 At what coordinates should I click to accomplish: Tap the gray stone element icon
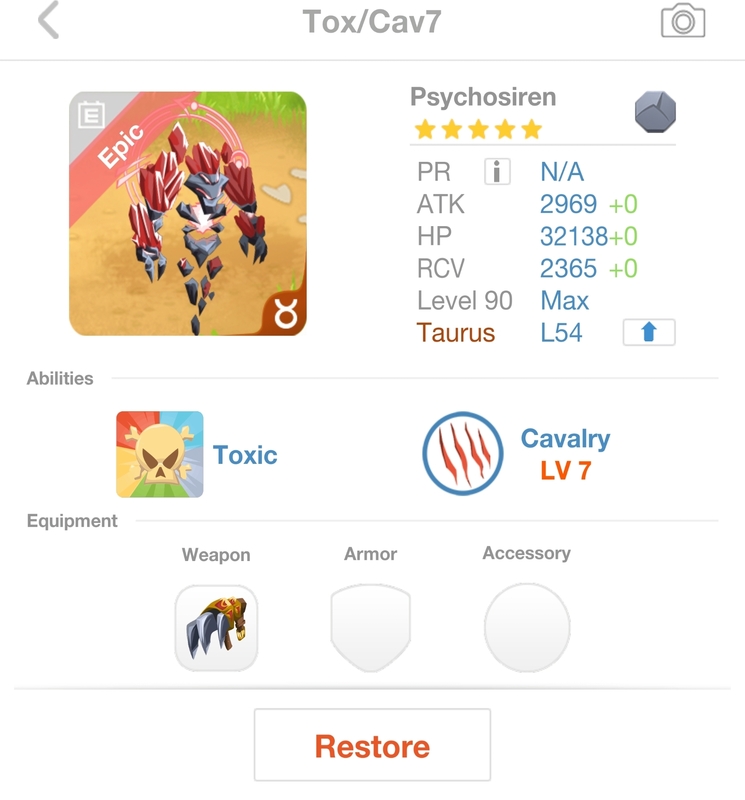[x=655, y=112]
